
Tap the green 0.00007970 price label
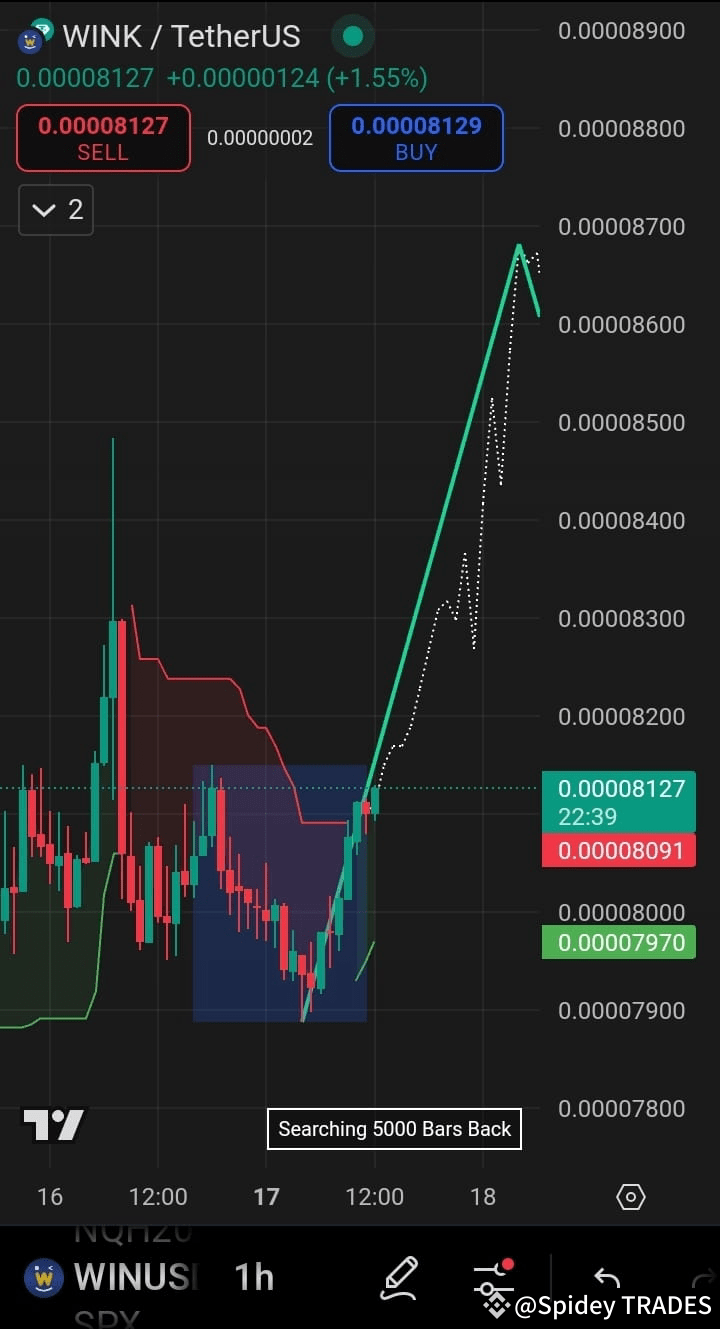pyautogui.click(x=619, y=942)
